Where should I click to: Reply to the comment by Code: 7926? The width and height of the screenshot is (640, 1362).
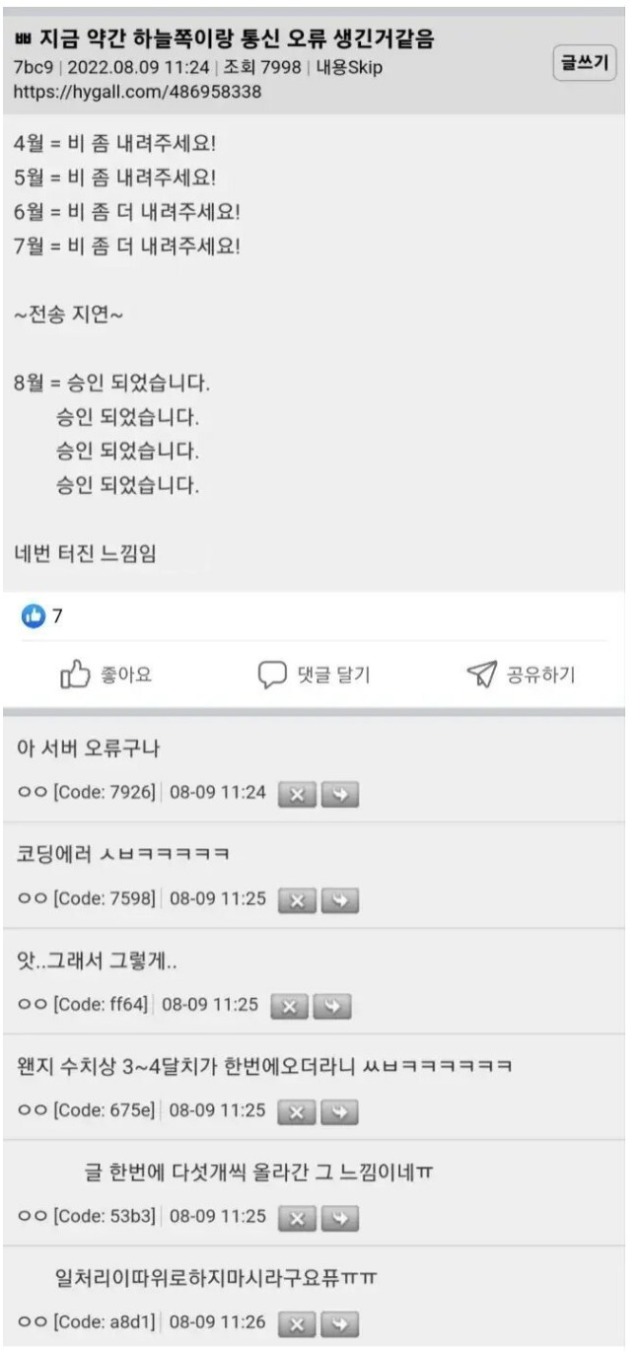(x=339, y=794)
